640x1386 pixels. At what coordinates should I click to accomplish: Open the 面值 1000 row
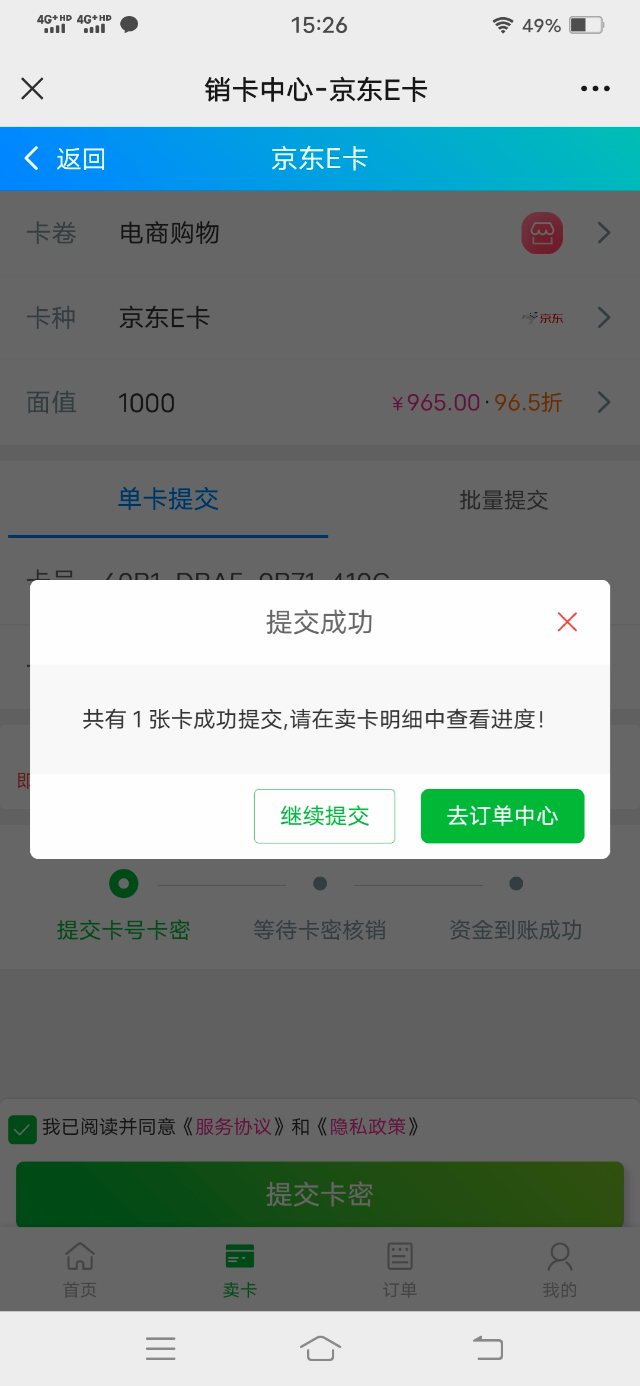320,403
